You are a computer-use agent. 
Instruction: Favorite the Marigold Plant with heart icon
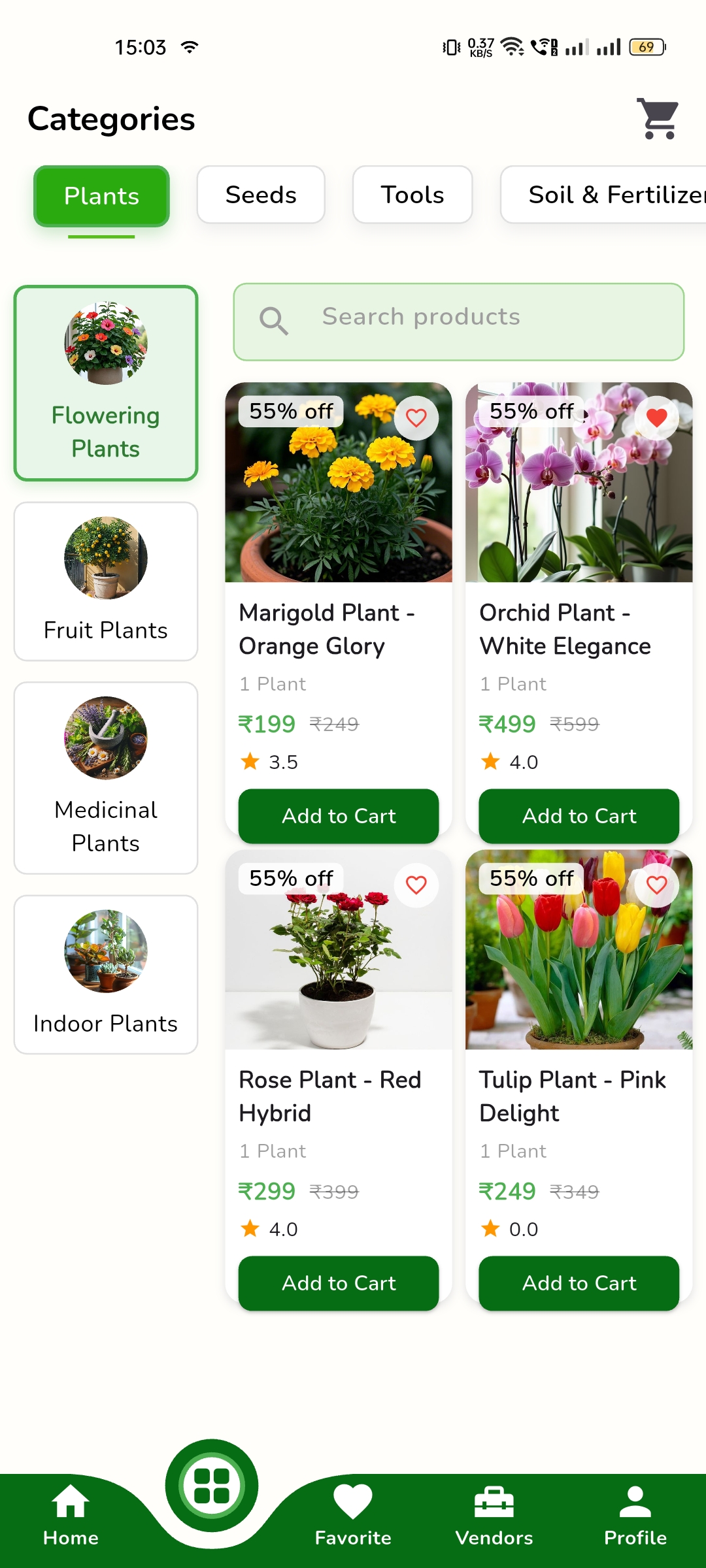click(x=416, y=417)
